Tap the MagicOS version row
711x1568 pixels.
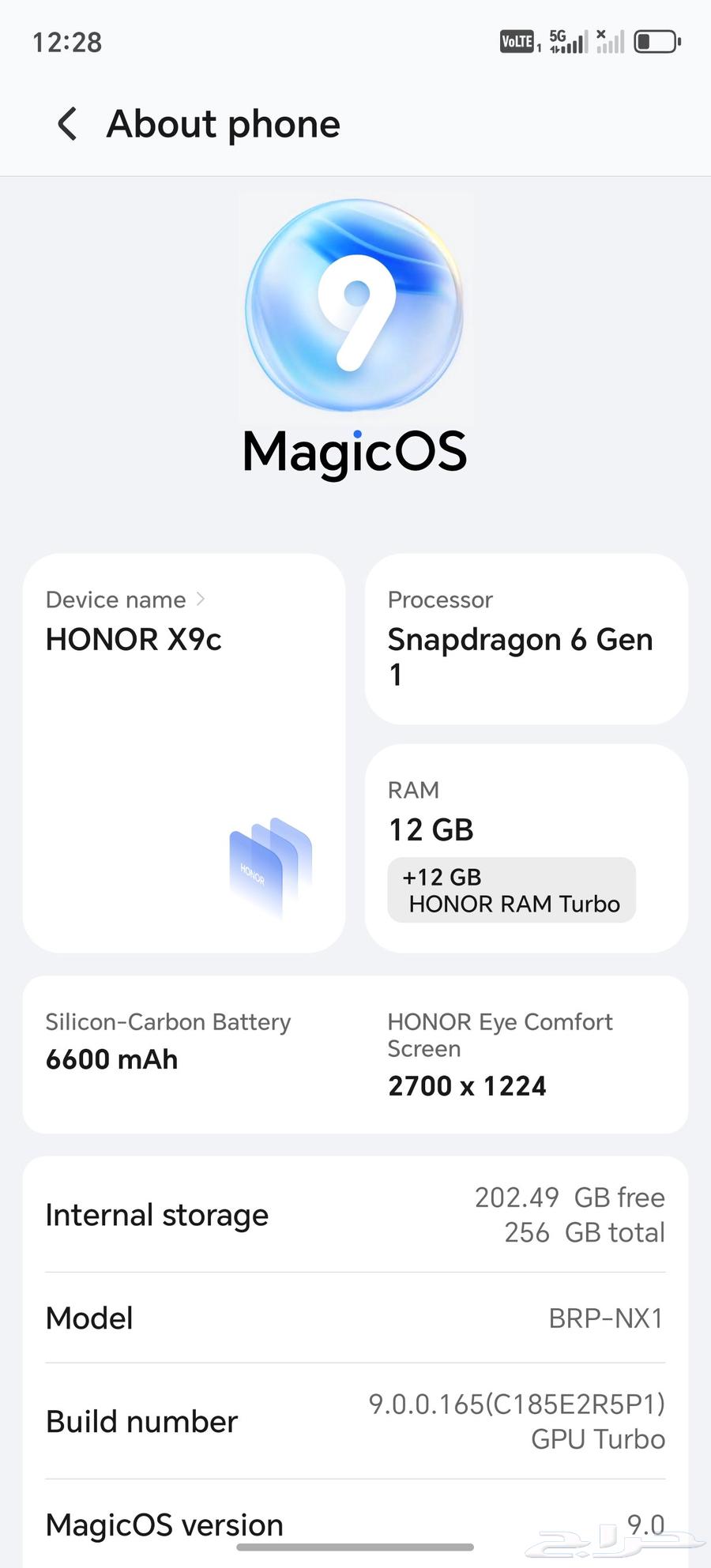(x=355, y=1524)
